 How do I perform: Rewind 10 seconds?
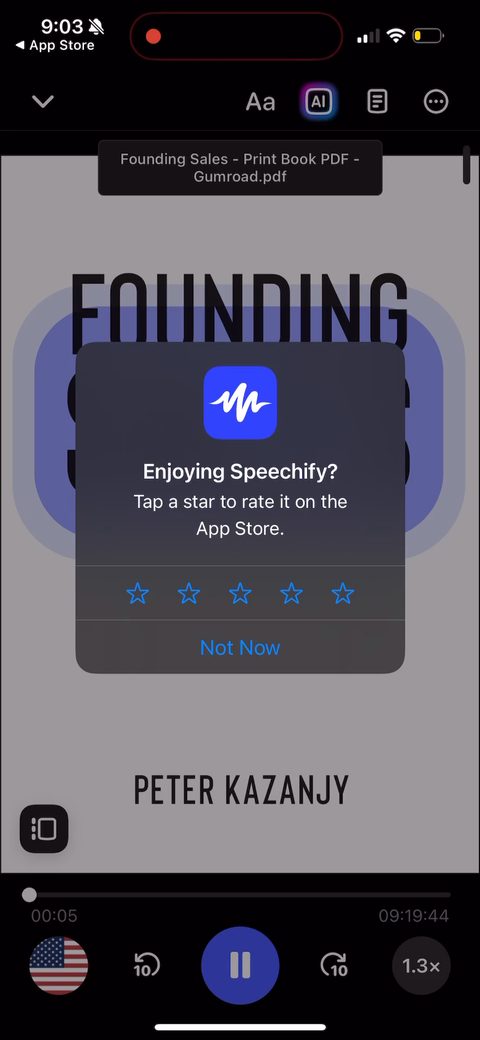(x=147, y=965)
